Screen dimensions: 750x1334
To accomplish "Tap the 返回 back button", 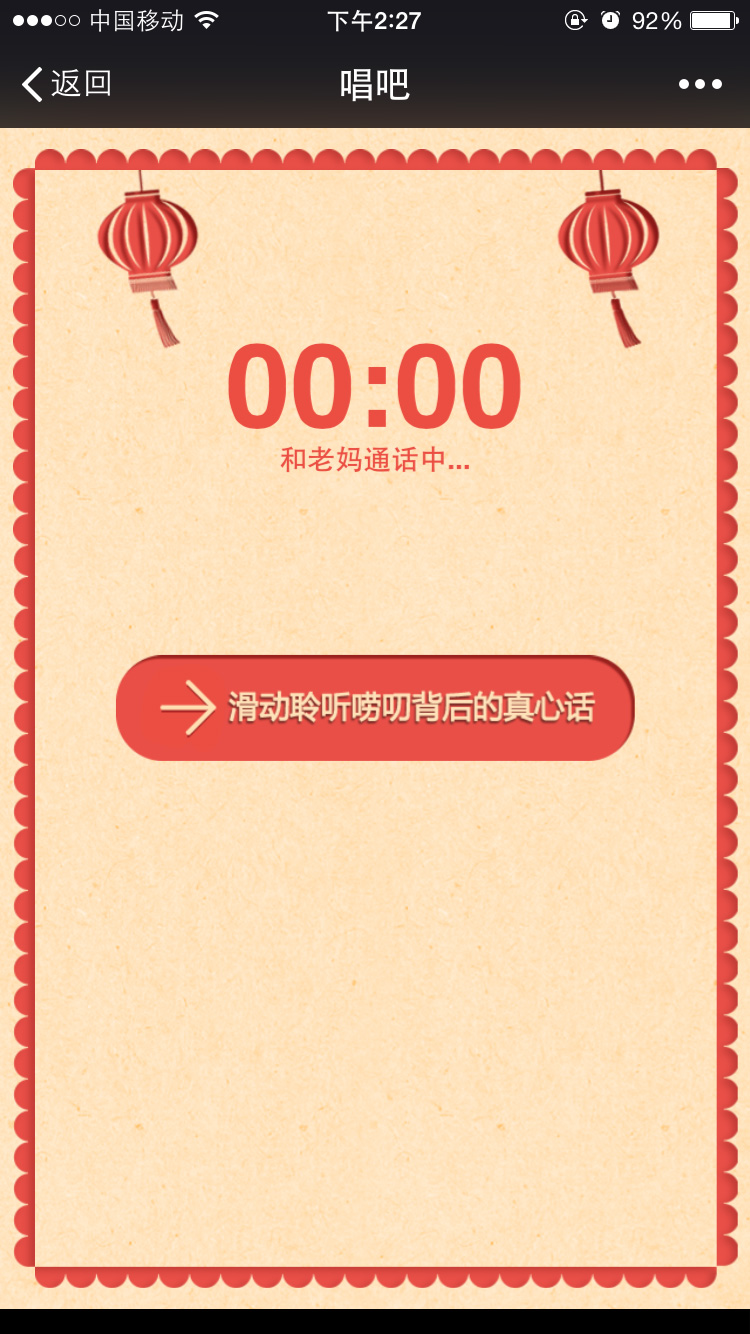I will tap(66, 84).
